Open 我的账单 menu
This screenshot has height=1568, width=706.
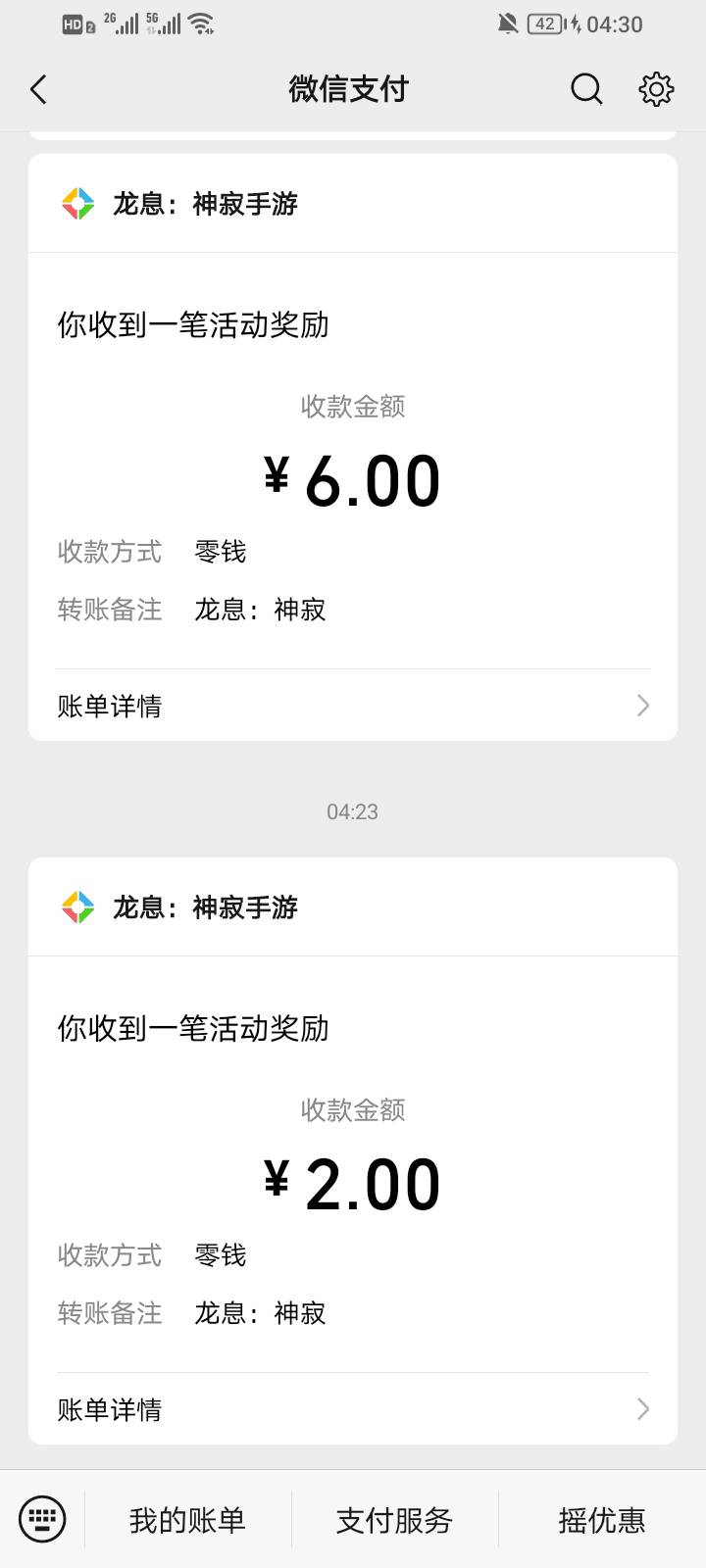[x=187, y=1520]
